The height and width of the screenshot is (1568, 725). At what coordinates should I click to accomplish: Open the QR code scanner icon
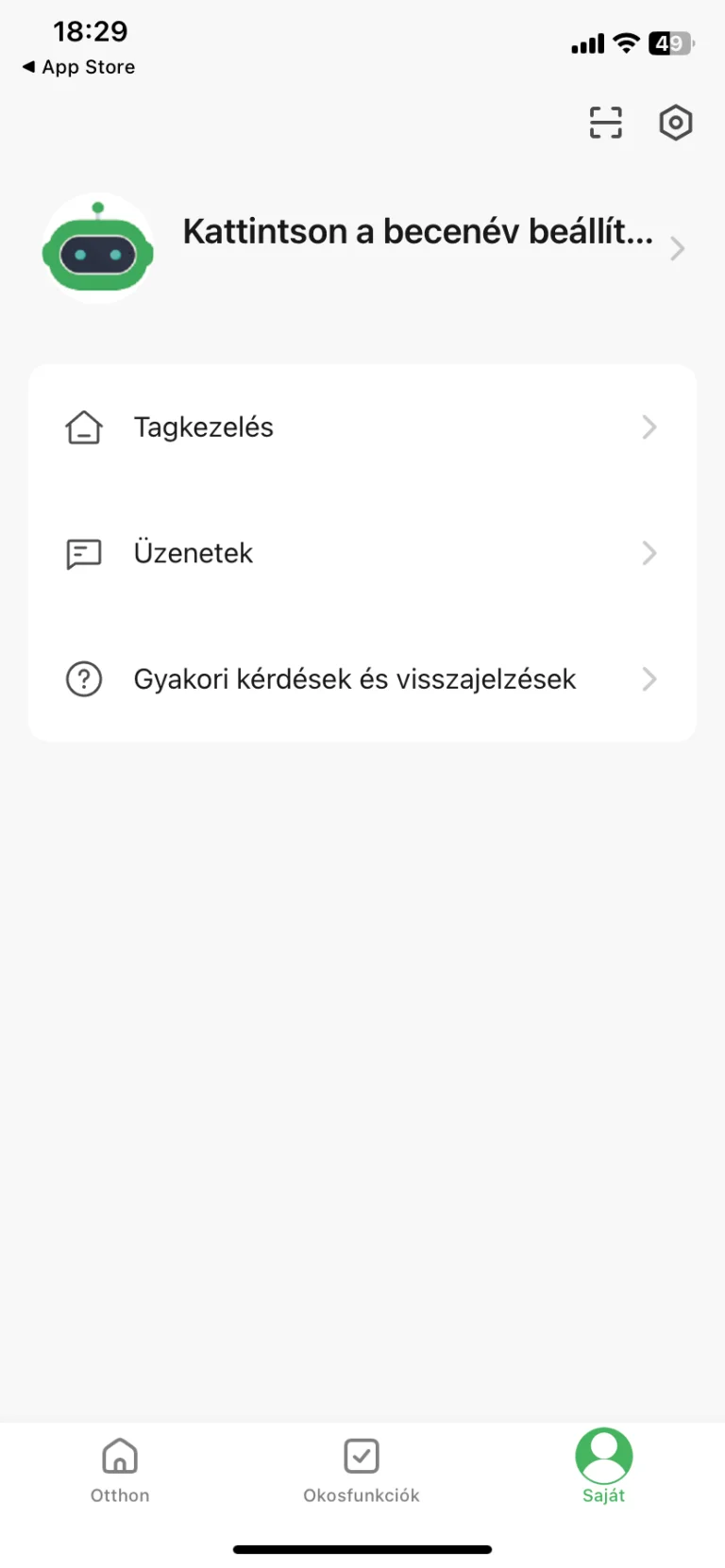[x=605, y=123]
